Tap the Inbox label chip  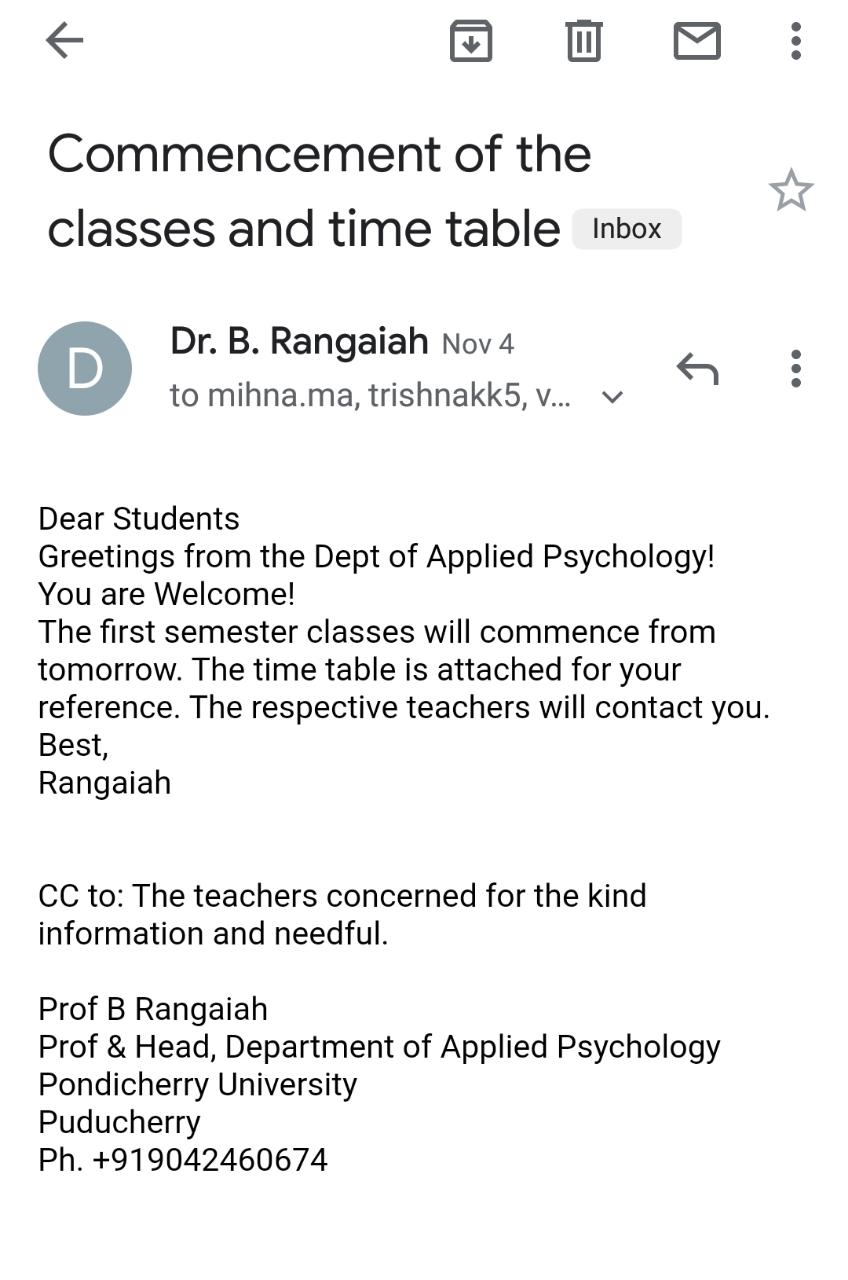[626, 229]
